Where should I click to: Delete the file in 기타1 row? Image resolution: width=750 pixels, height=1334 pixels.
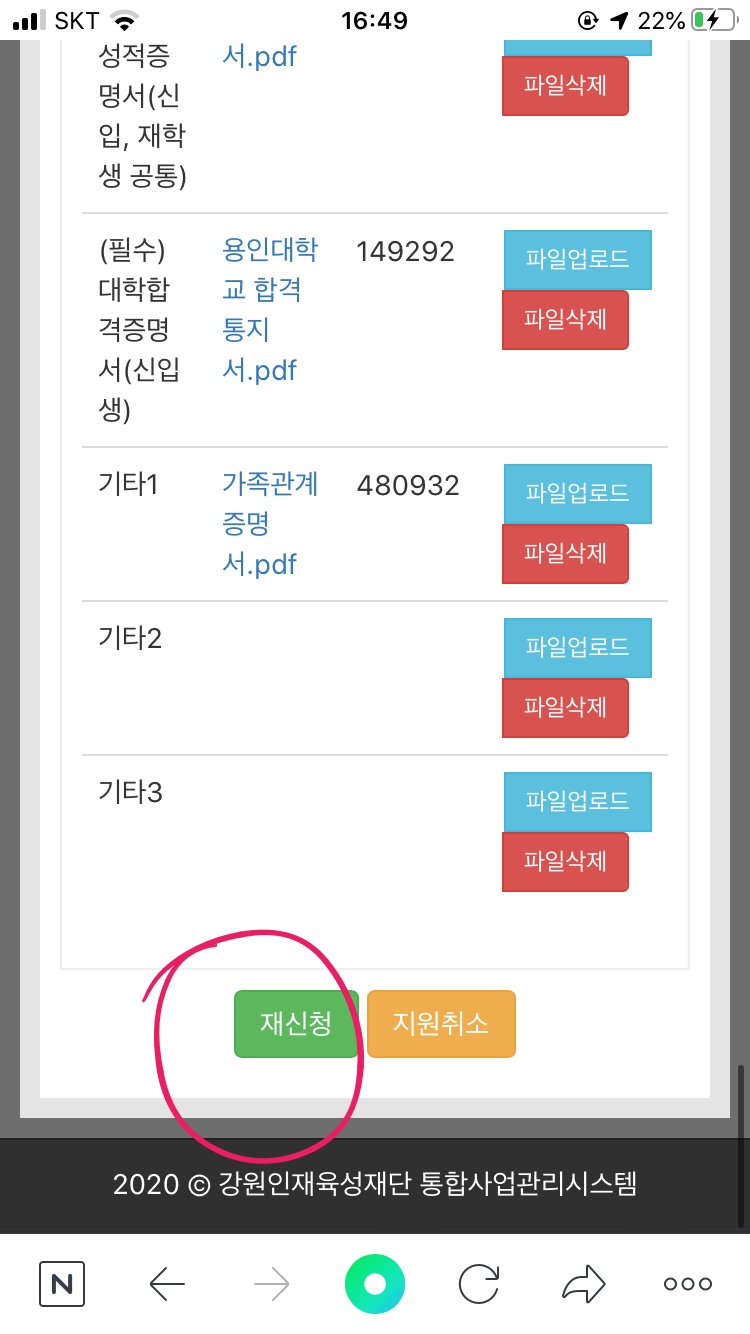tap(565, 554)
